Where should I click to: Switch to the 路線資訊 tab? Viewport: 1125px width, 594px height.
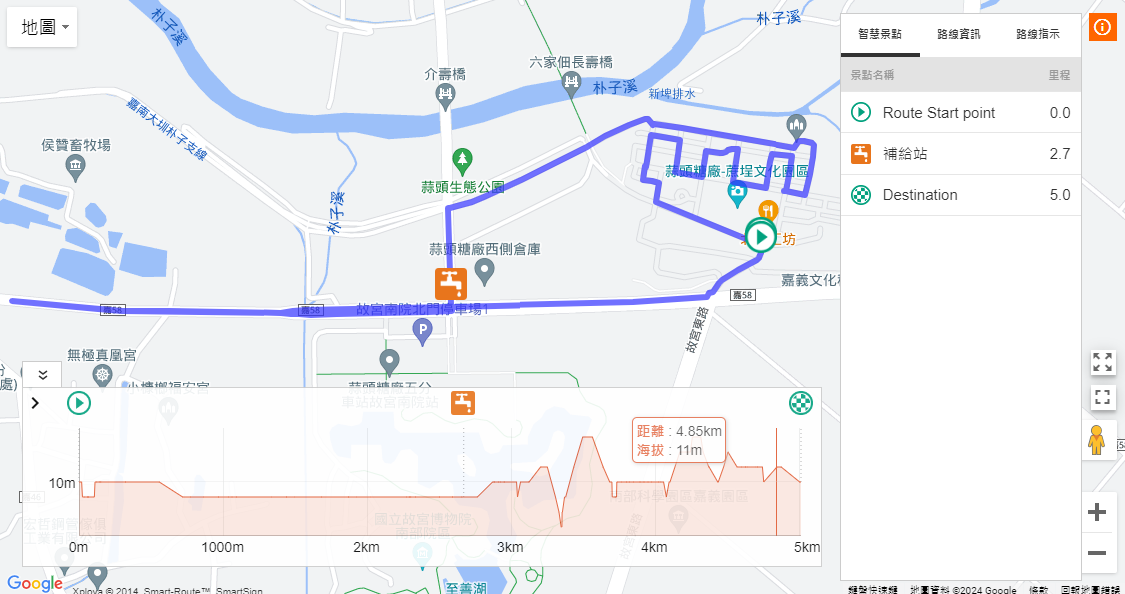(x=958, y=34)
